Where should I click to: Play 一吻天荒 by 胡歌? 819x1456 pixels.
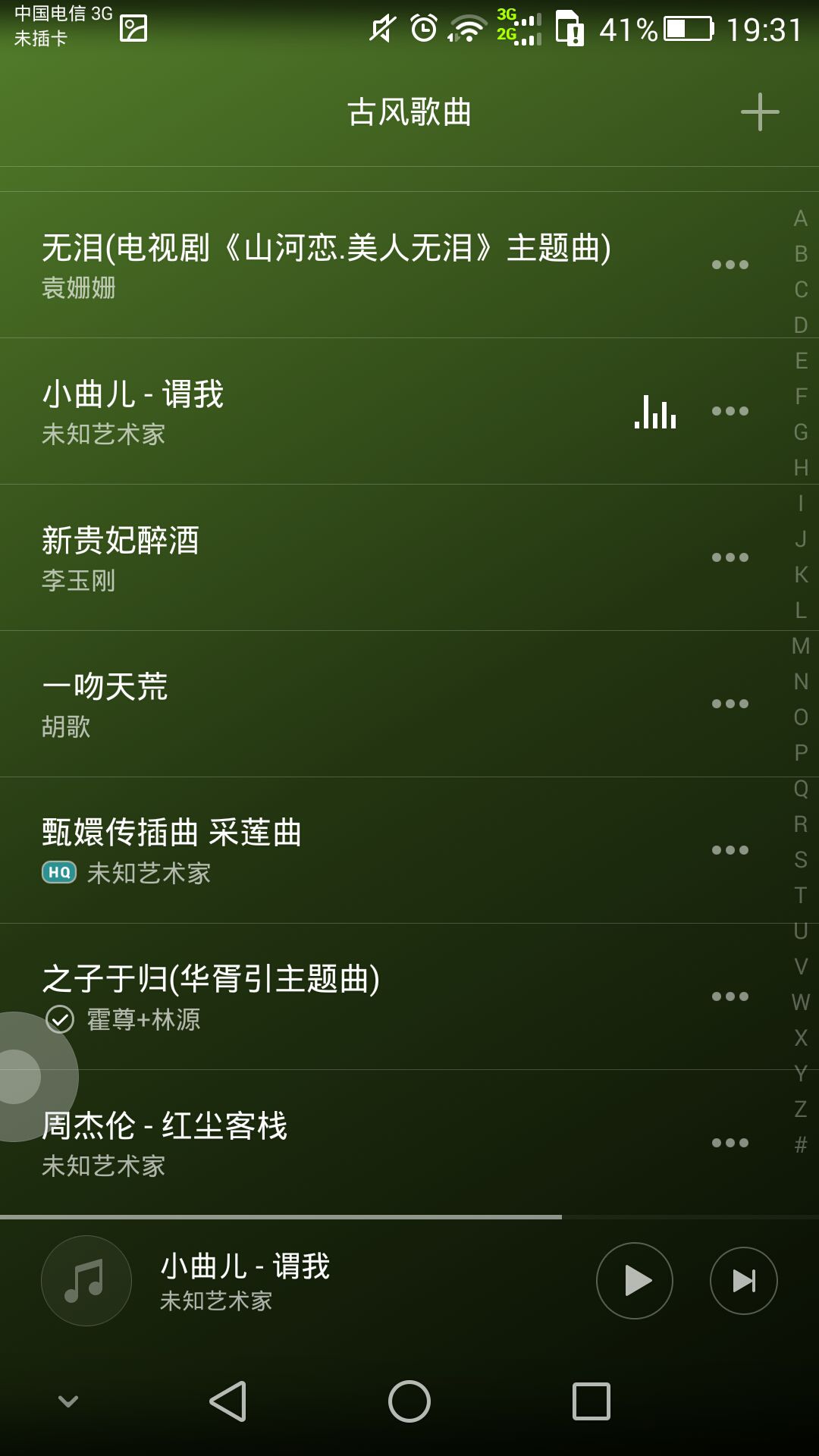click(356, 704)
